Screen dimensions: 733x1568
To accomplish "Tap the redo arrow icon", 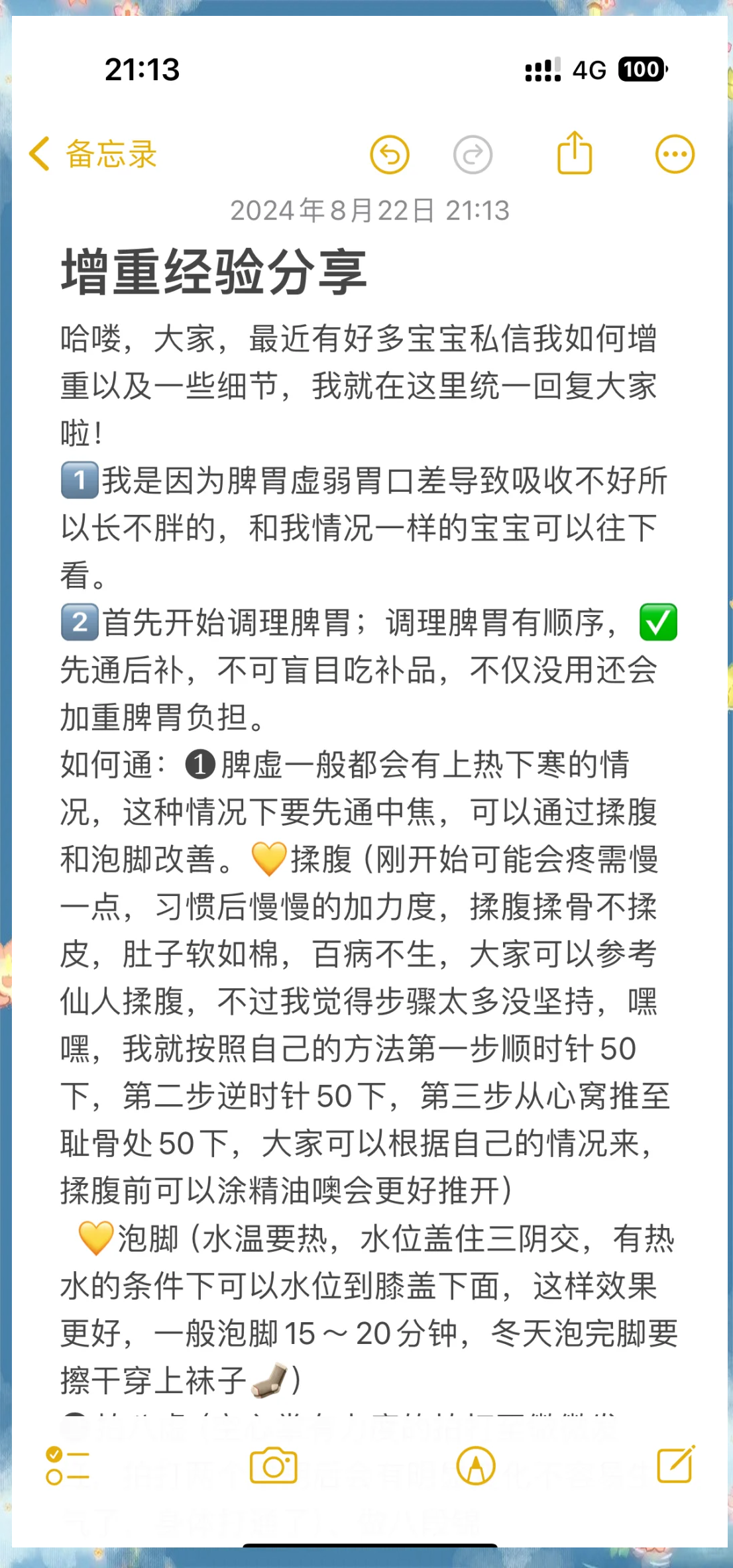I will [473, 155].
